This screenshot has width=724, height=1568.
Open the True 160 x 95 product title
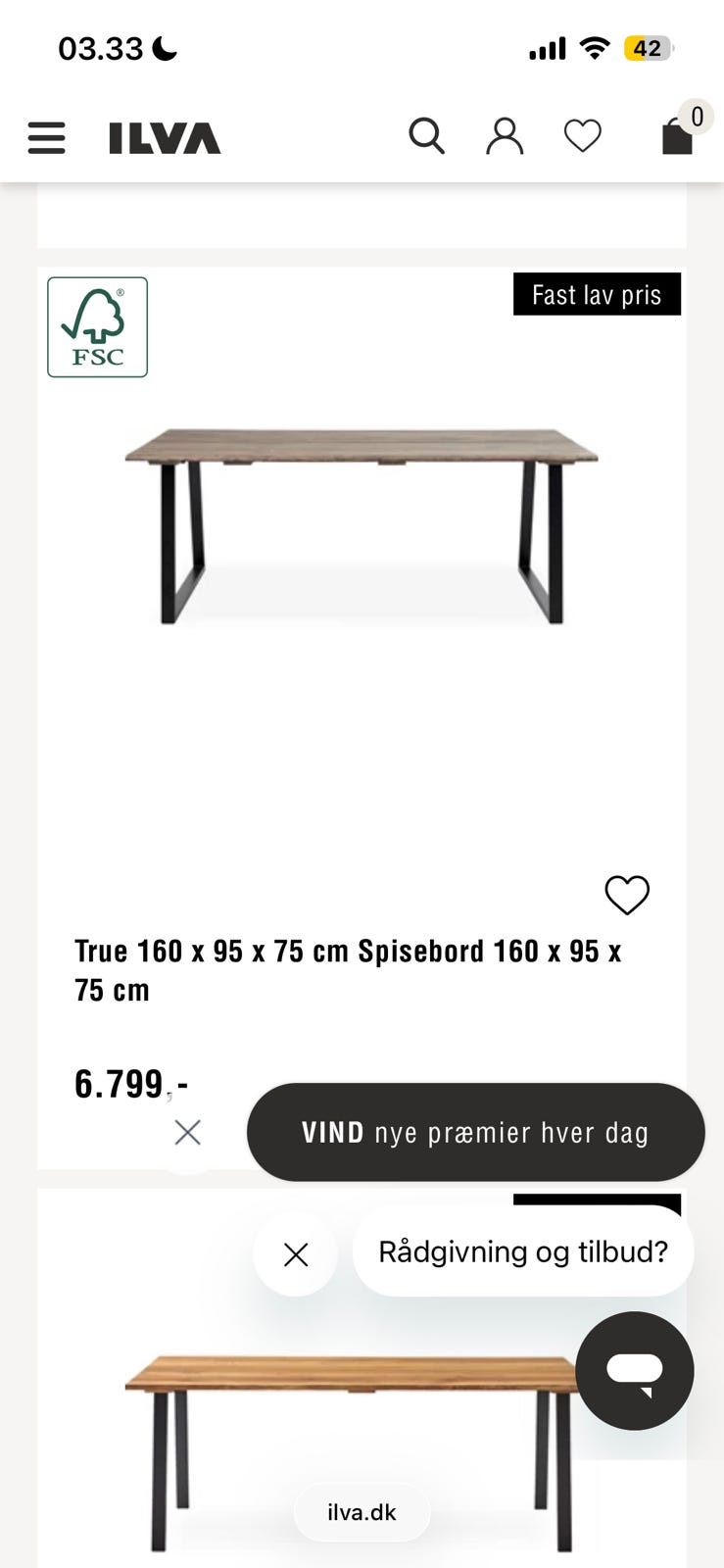pos(348,968)
